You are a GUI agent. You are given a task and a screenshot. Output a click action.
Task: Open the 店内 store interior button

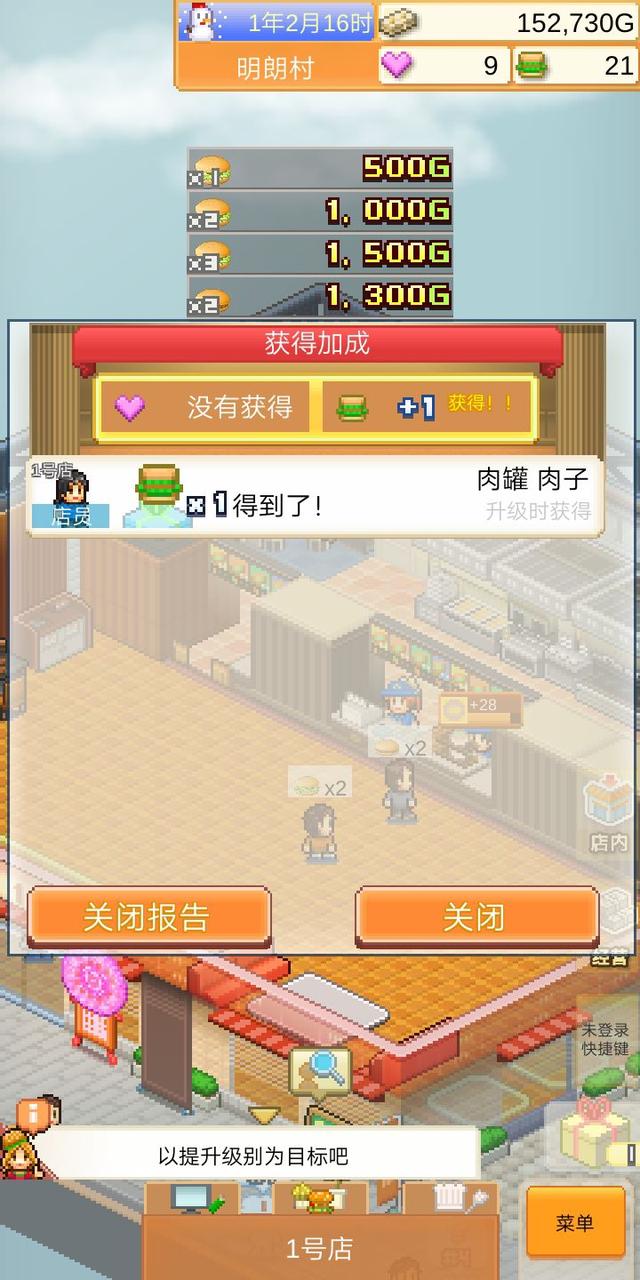coord(608,815)
